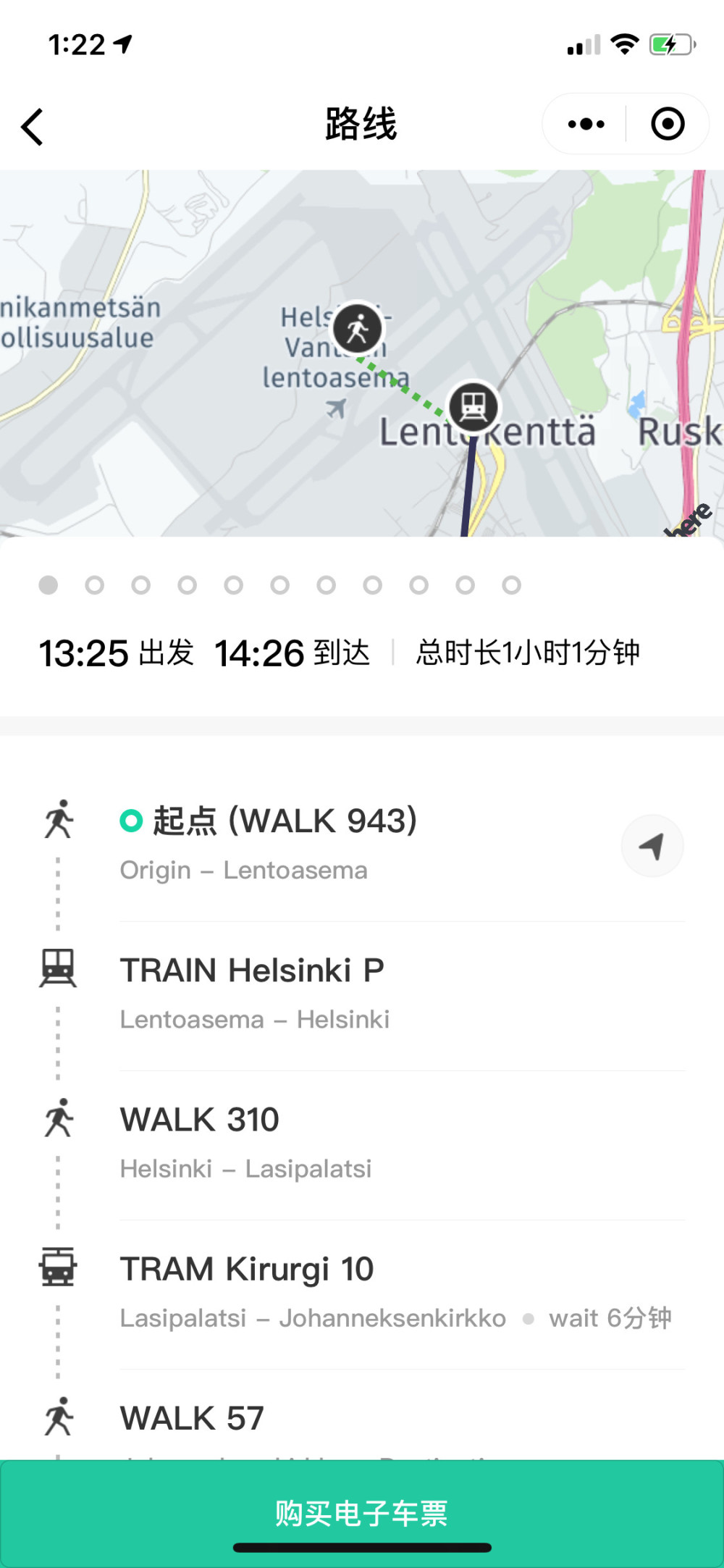Tap the walking marker on the map
724x1568 pixels.
(358, 329)
